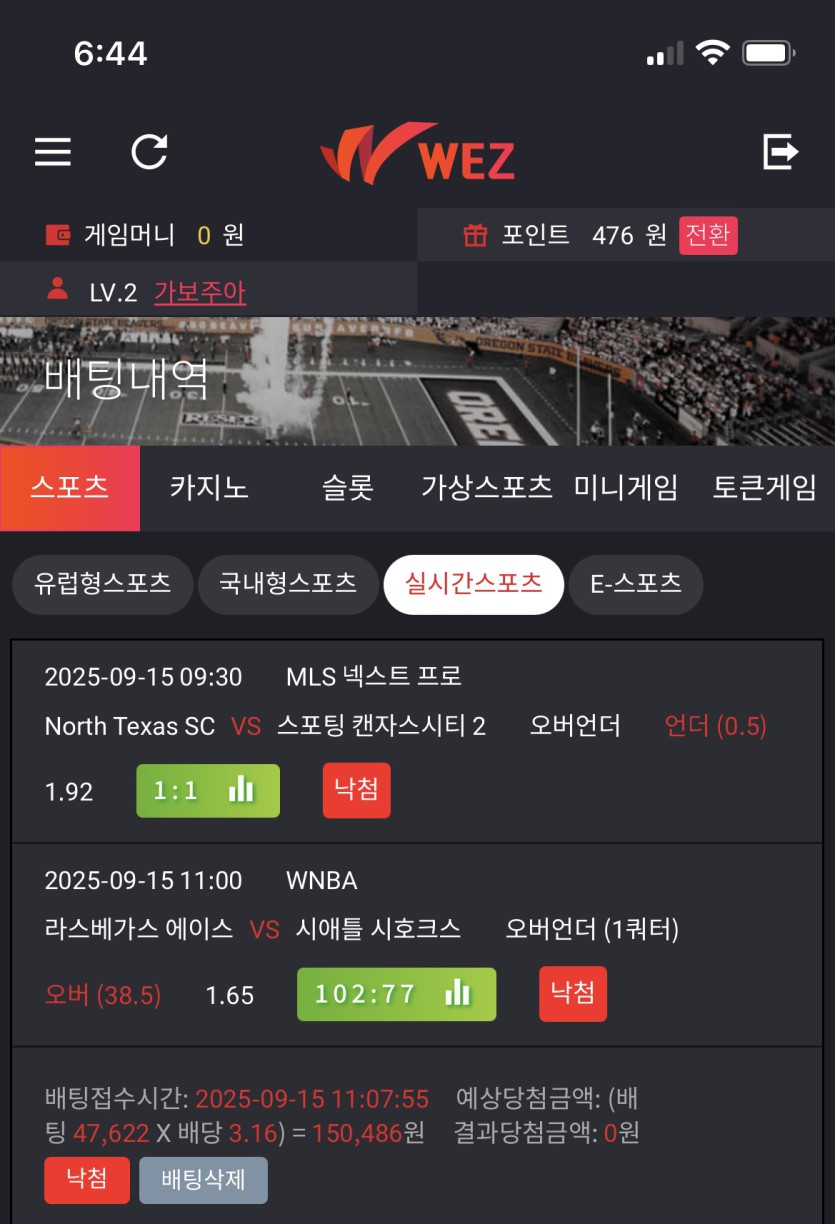Select the 스포츠 tab
Screen dimensions: 835x1224
pyautogui.click(x=70, y=488)
